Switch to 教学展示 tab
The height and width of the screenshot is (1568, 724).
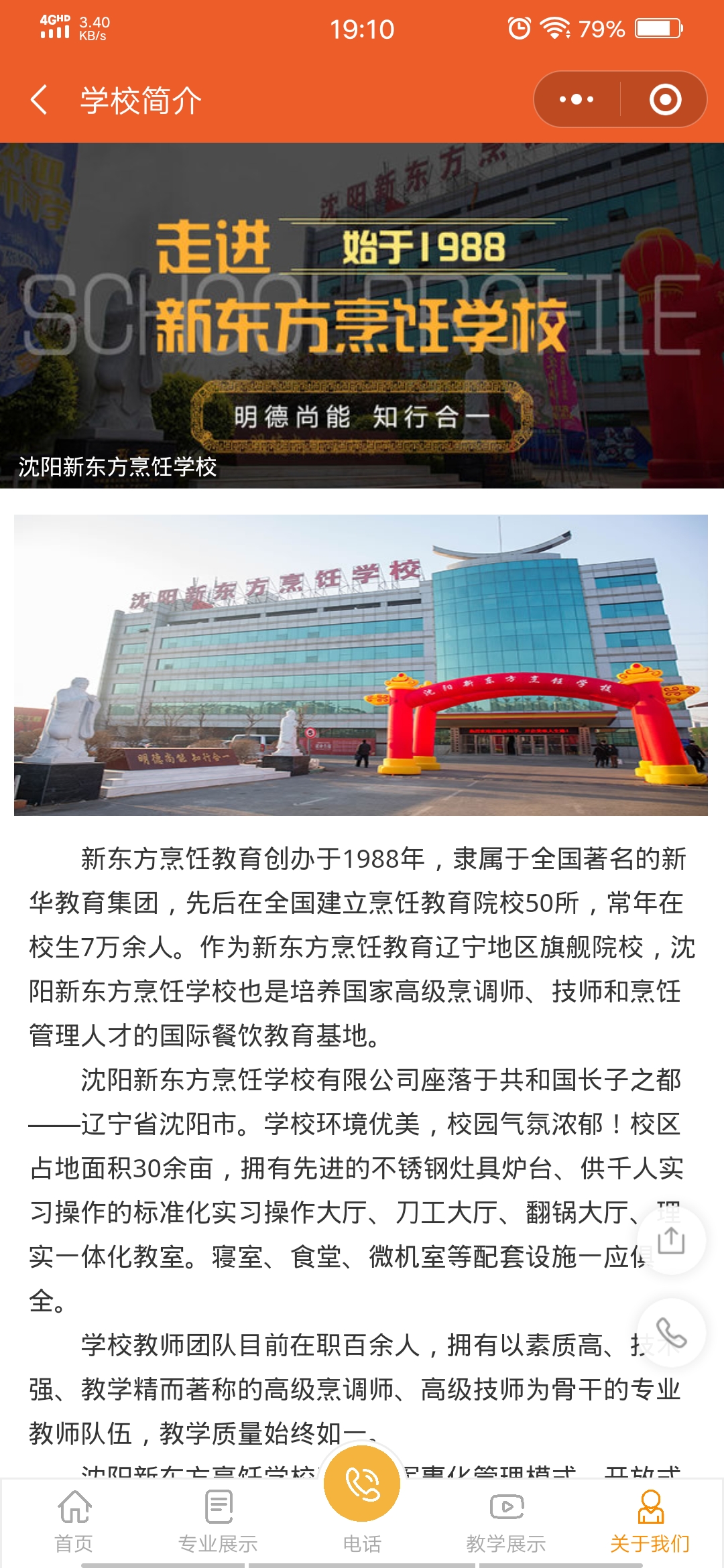coord(506,1521)
